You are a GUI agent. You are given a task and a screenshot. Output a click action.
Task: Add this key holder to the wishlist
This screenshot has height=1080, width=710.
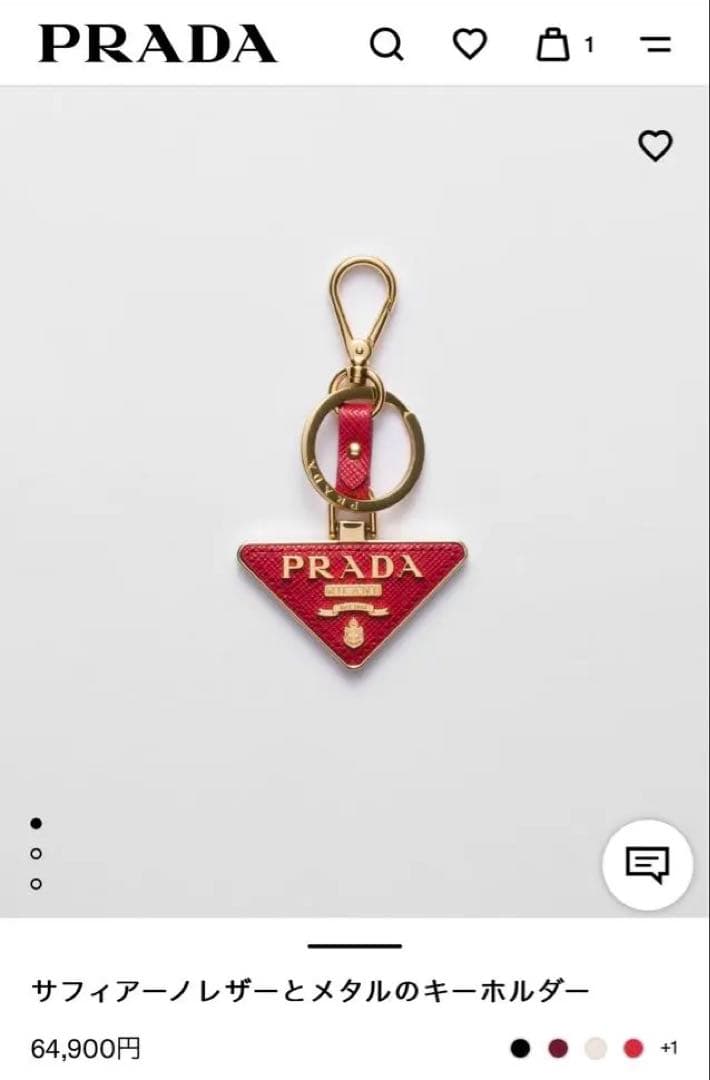655,147
